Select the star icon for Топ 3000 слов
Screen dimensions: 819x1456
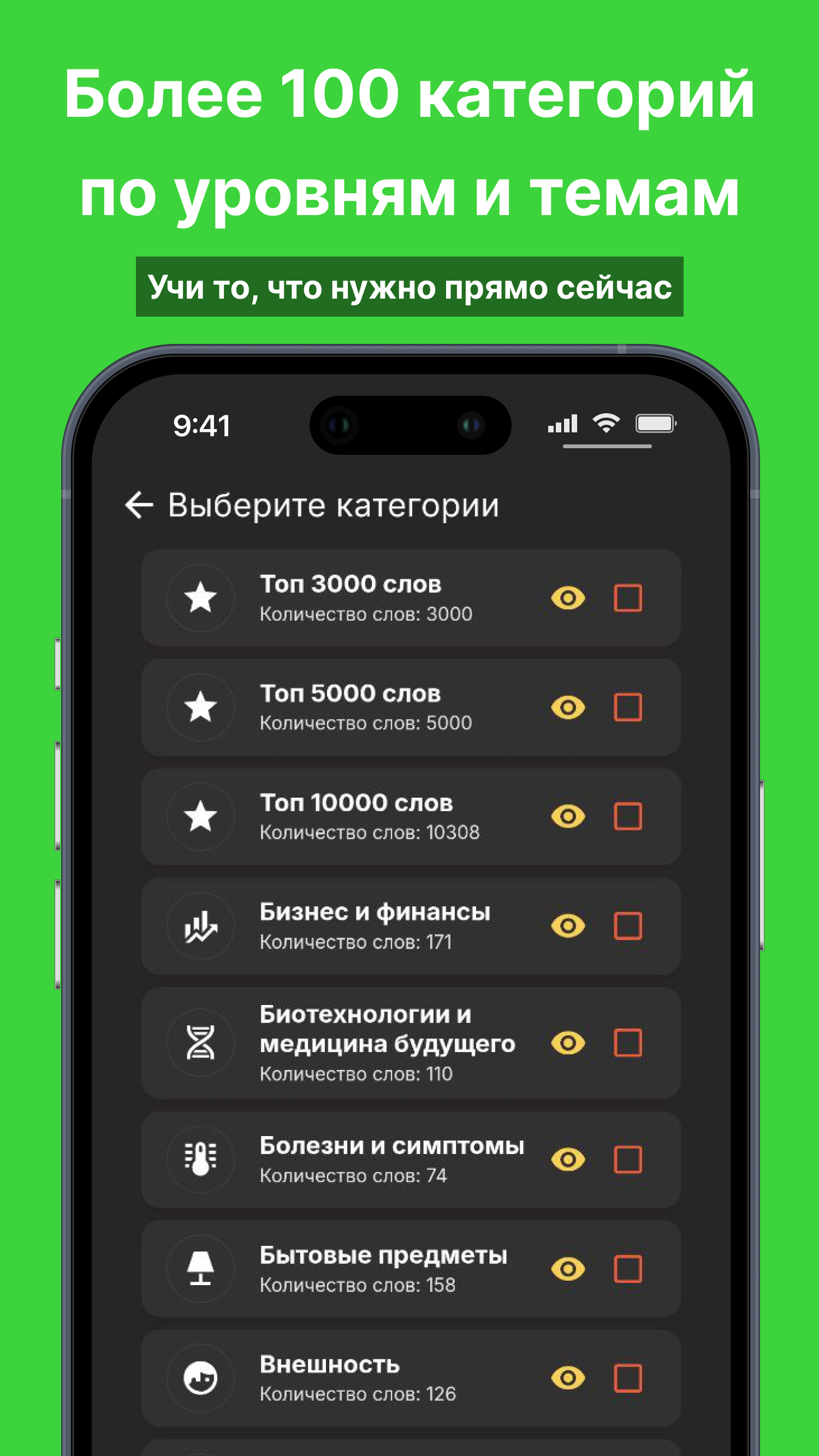[200, 599]
